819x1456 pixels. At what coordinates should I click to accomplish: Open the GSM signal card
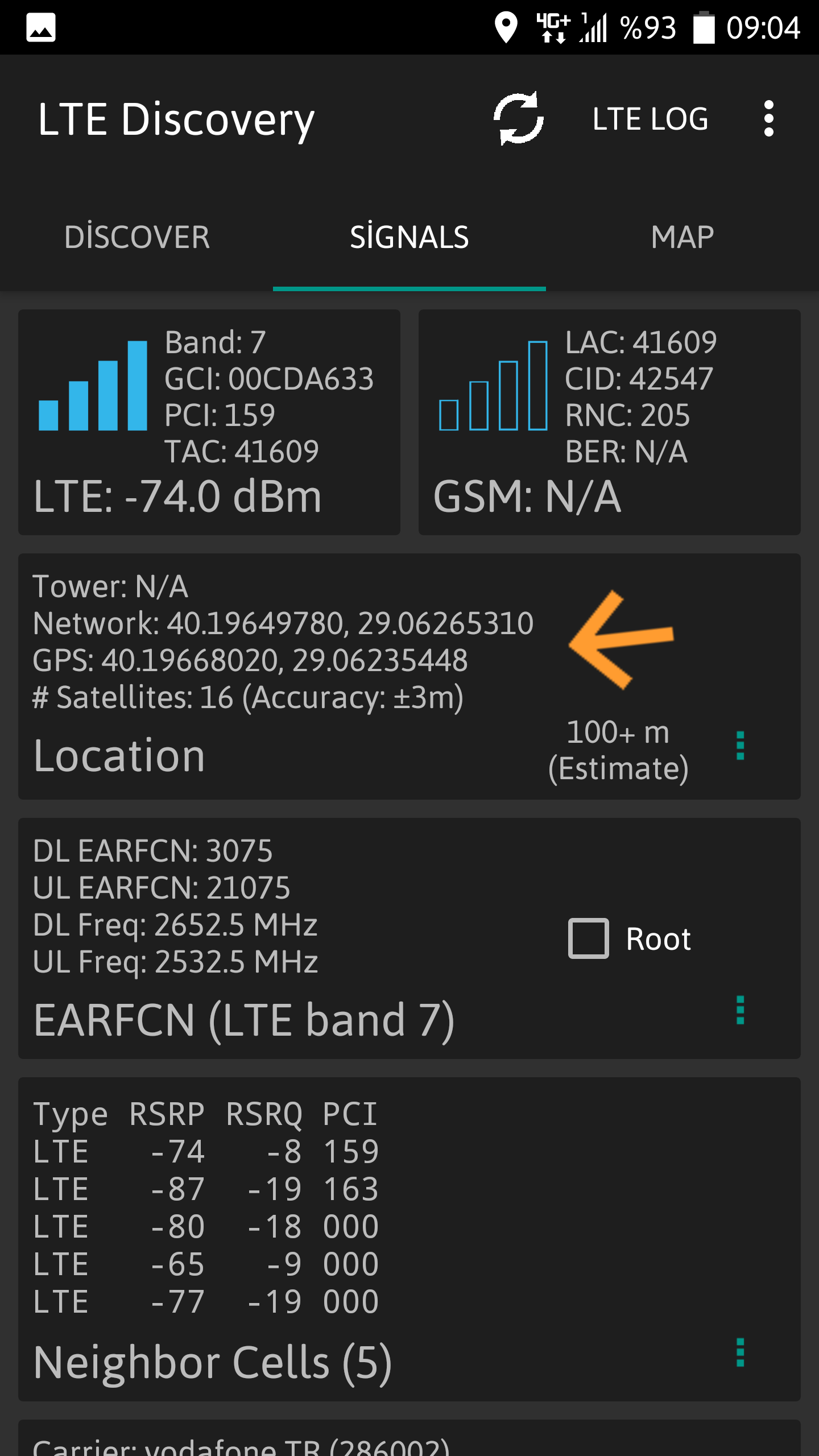(x=610, y=422)
